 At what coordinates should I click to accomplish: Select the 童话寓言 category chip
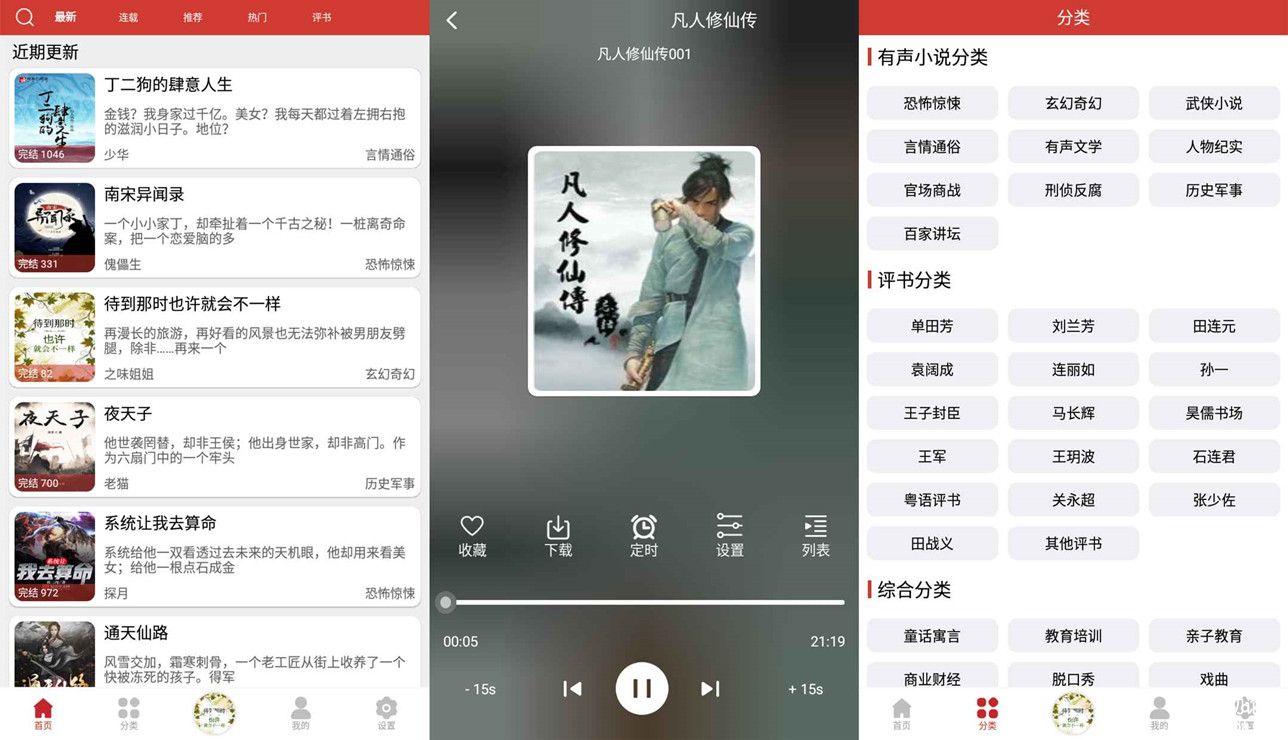pyautogui.click(x=932, y=636)
